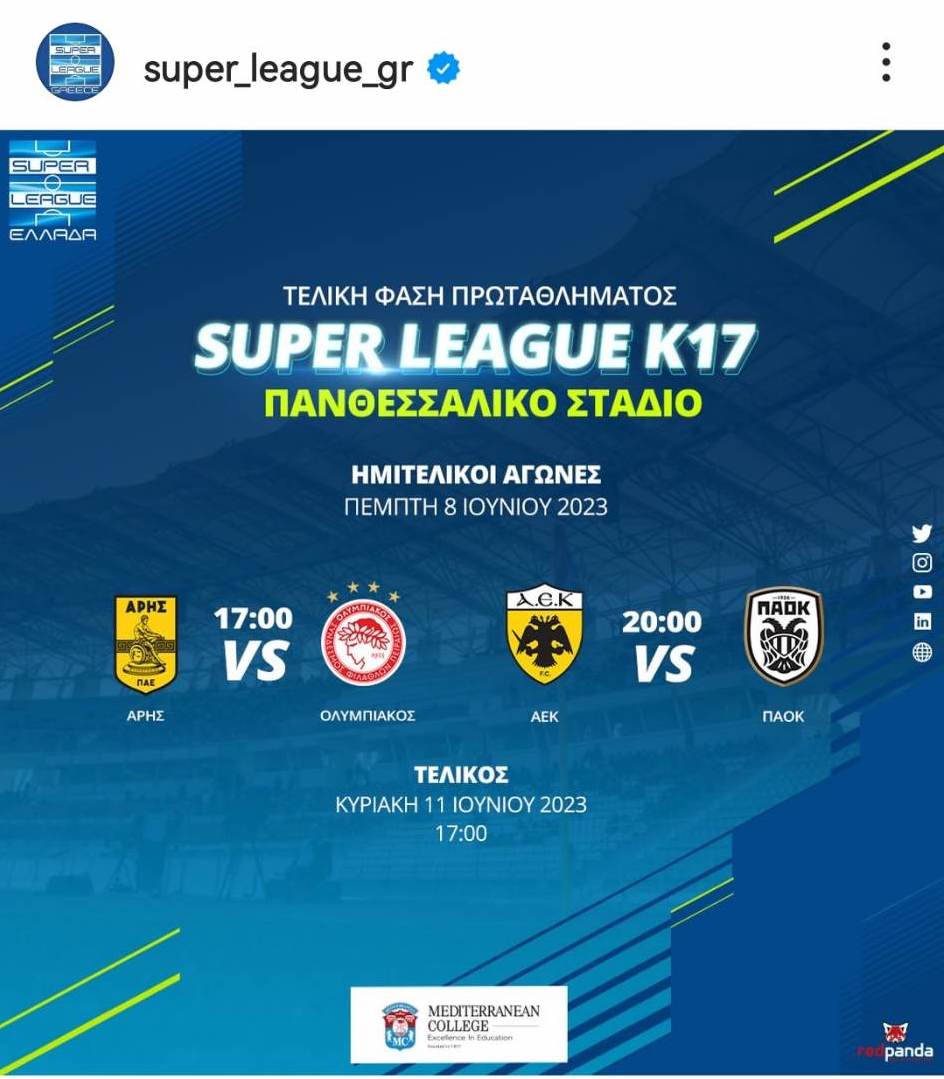Open the Super League K17 post image
The width and height of the screenshot is (944, 1079).
(x=472, y=600)
